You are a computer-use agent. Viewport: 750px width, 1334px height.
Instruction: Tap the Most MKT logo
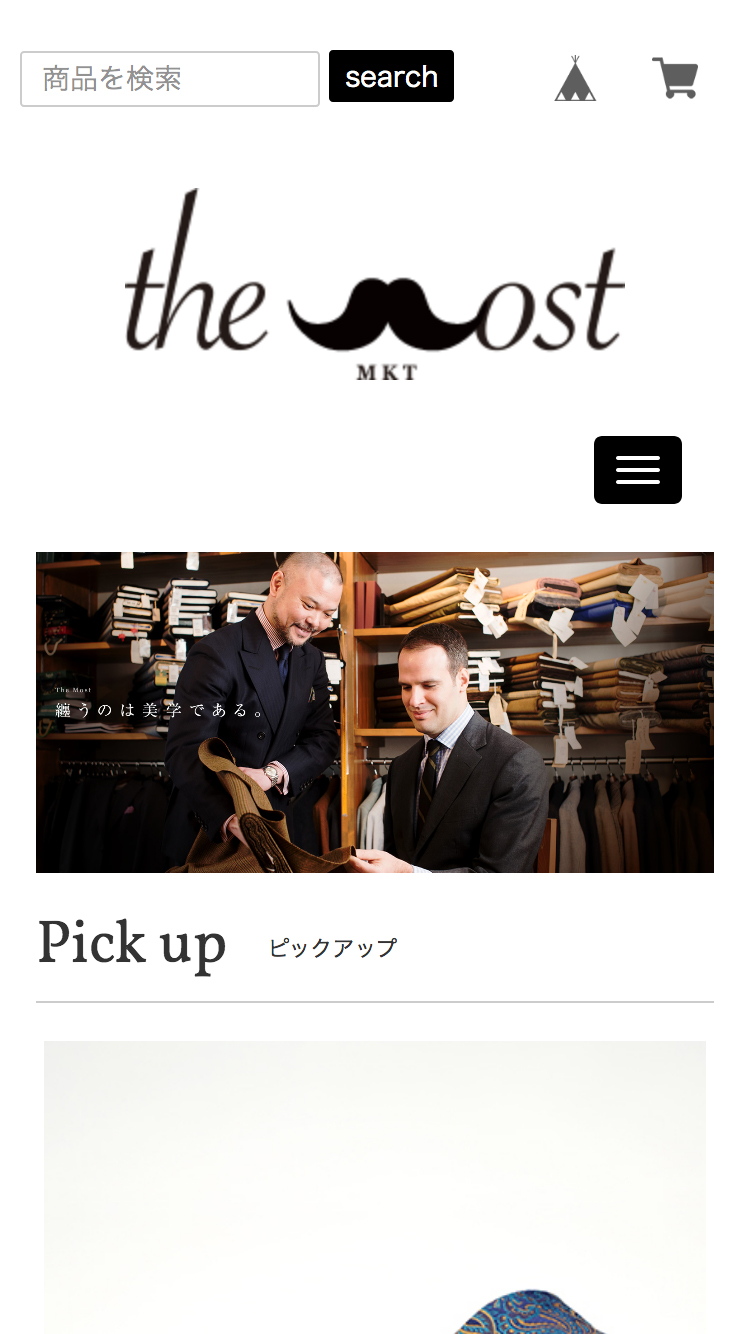click(x=375, y=285)
